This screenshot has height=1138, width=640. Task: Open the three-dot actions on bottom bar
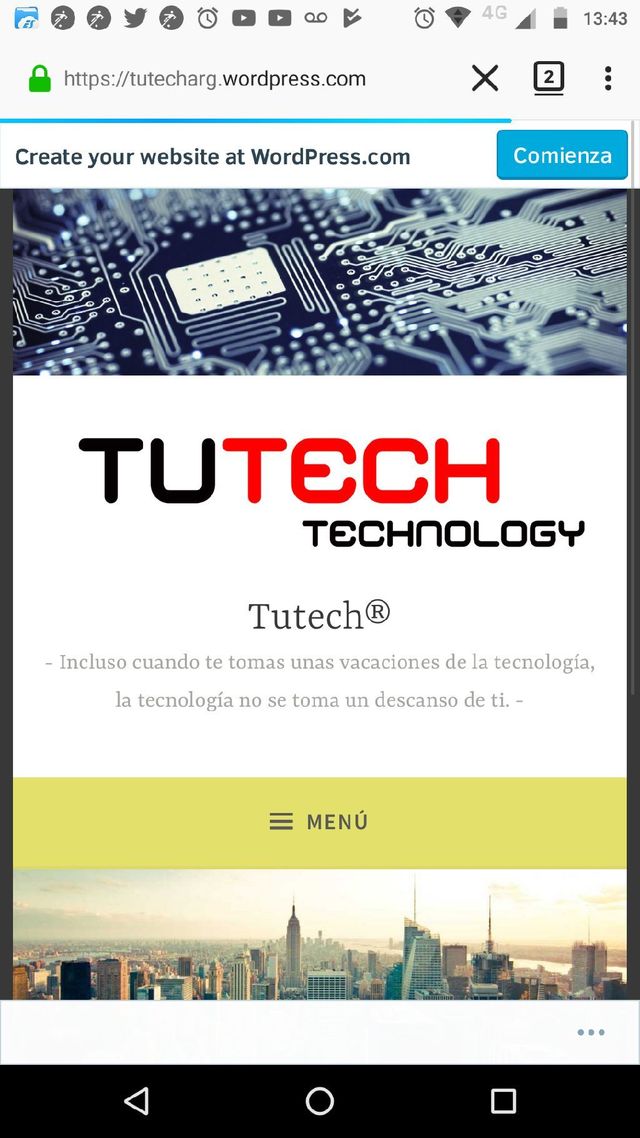[590, 1032]
